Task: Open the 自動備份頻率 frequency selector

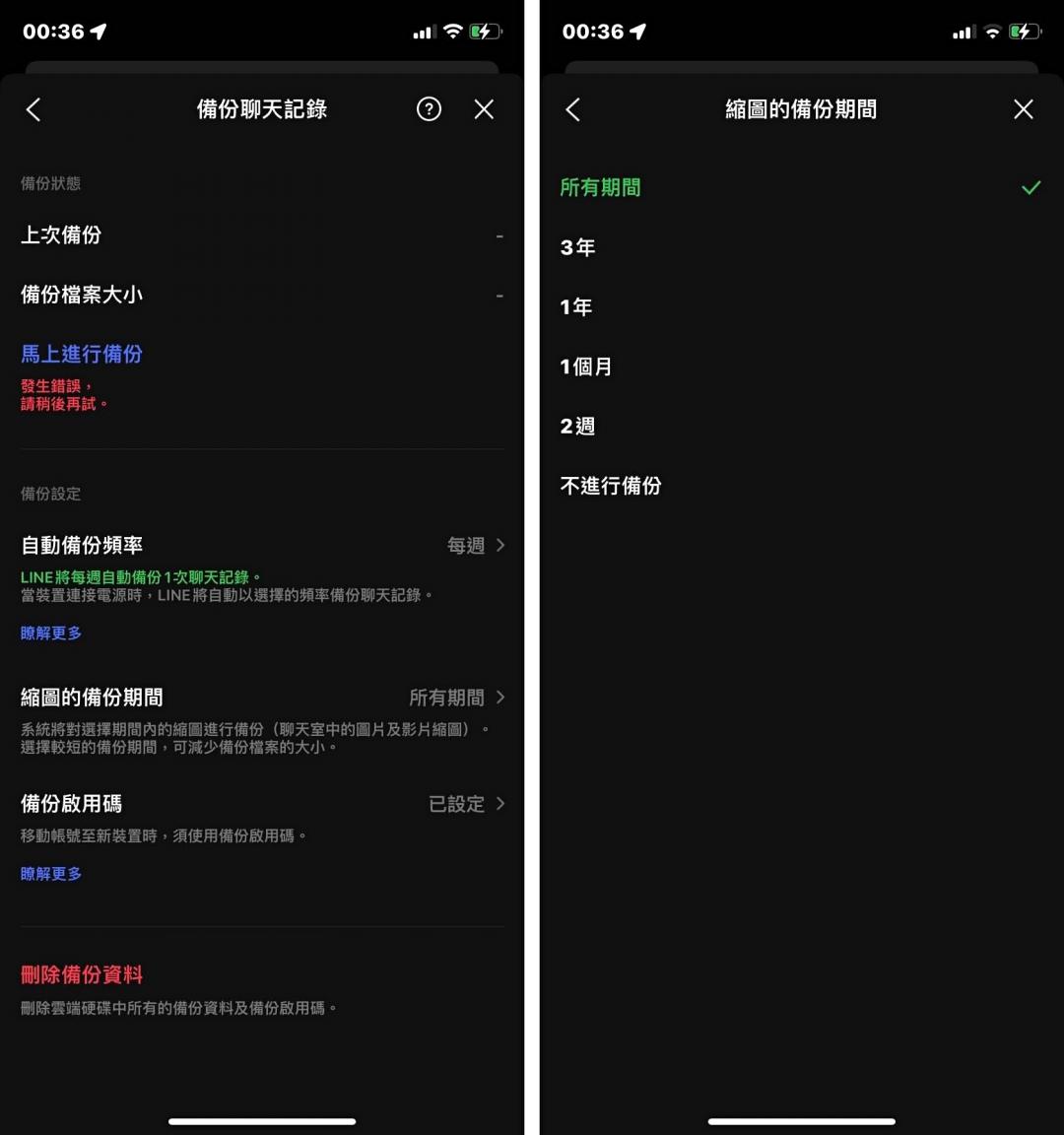Action: coord(261,545)
